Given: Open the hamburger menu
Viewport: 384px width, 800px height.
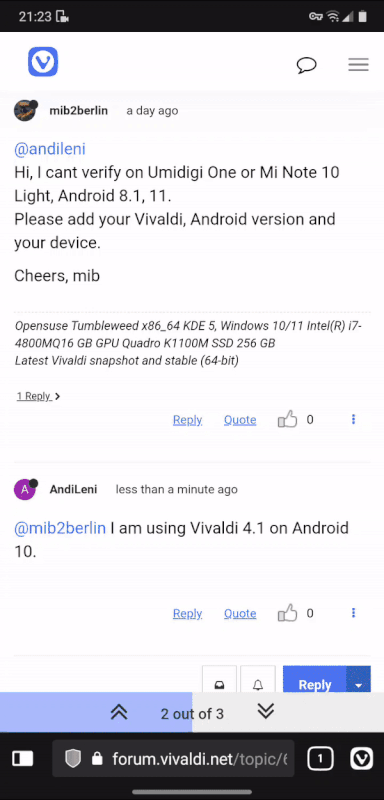Looking at the screenshot, I should click(359, 64).
